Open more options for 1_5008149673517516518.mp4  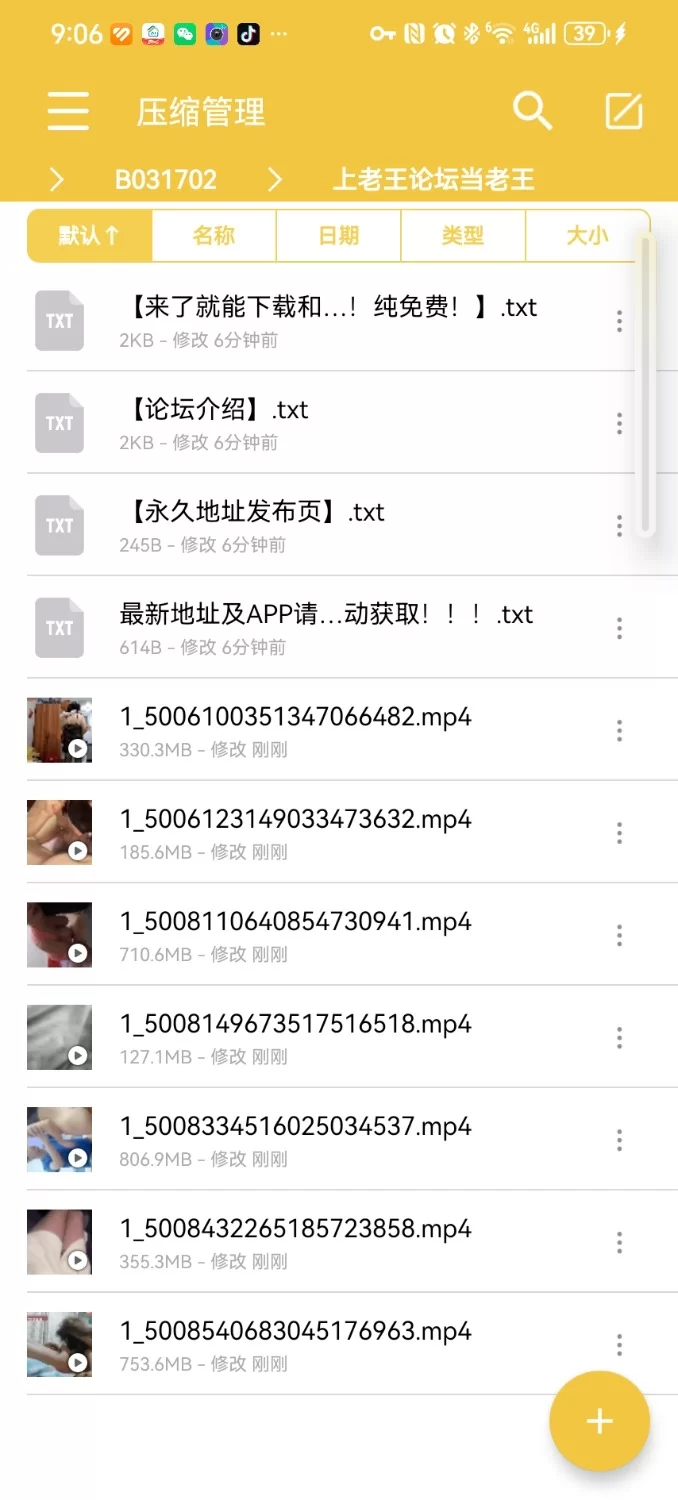(x=619, y=1038)
